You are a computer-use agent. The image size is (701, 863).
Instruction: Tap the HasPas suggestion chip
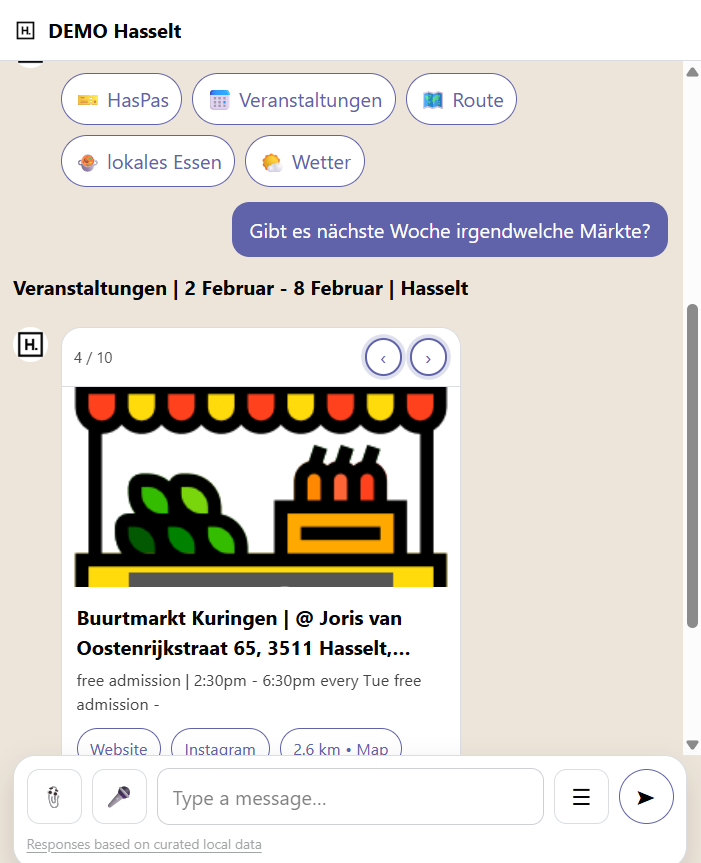pos(122,100)
